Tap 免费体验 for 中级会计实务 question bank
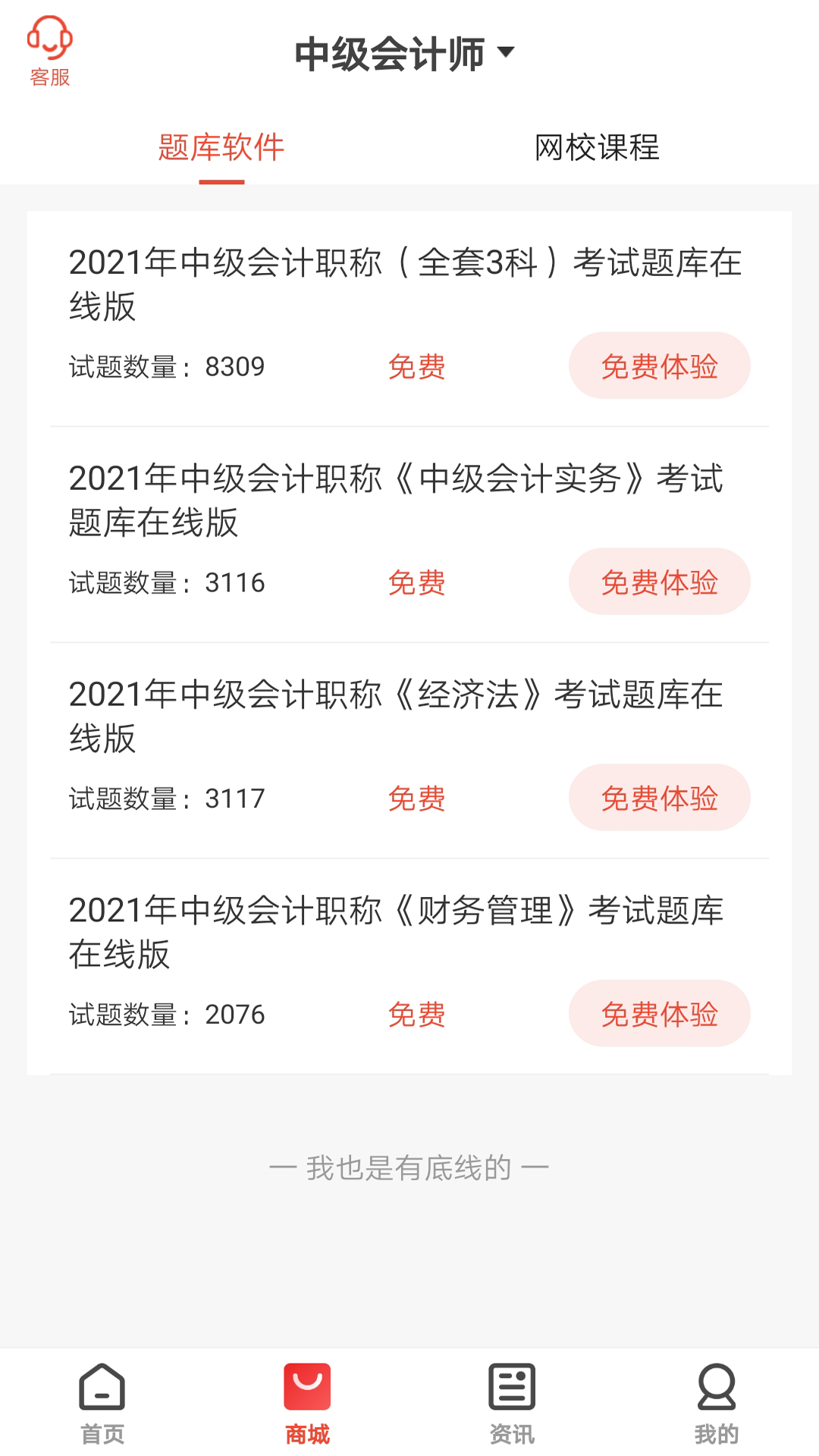The width and height of the screenshot is (819, 1456). click(659, 582)
